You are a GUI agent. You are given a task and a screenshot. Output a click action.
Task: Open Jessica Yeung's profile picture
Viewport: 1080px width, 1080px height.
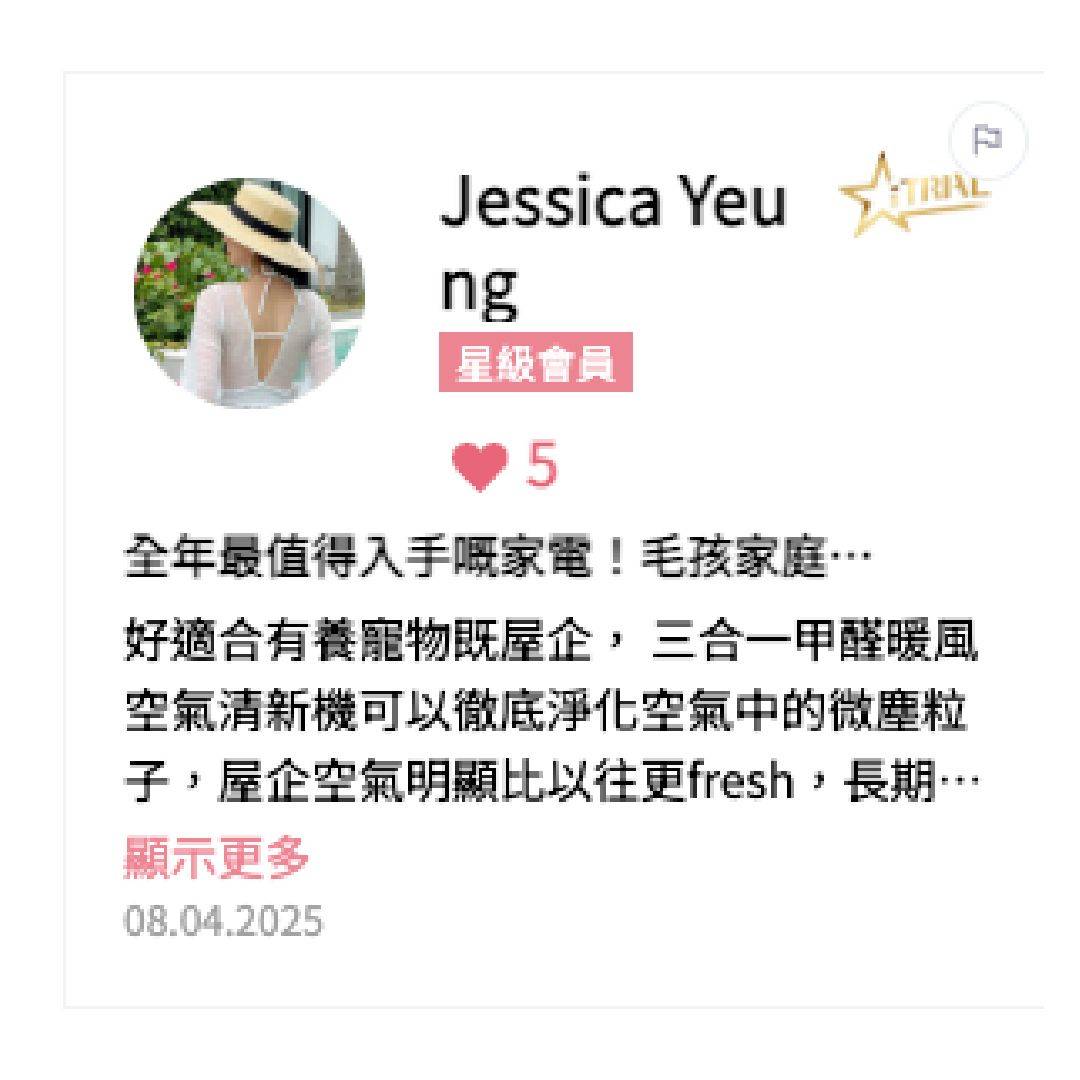(249, 293)
